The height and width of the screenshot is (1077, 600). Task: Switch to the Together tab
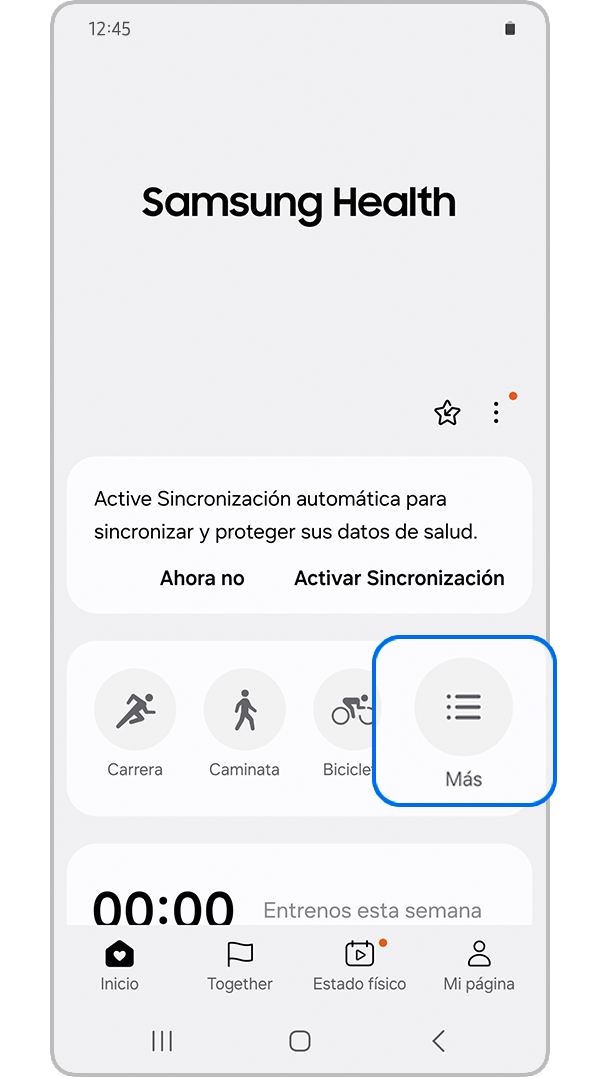(240, 966)
